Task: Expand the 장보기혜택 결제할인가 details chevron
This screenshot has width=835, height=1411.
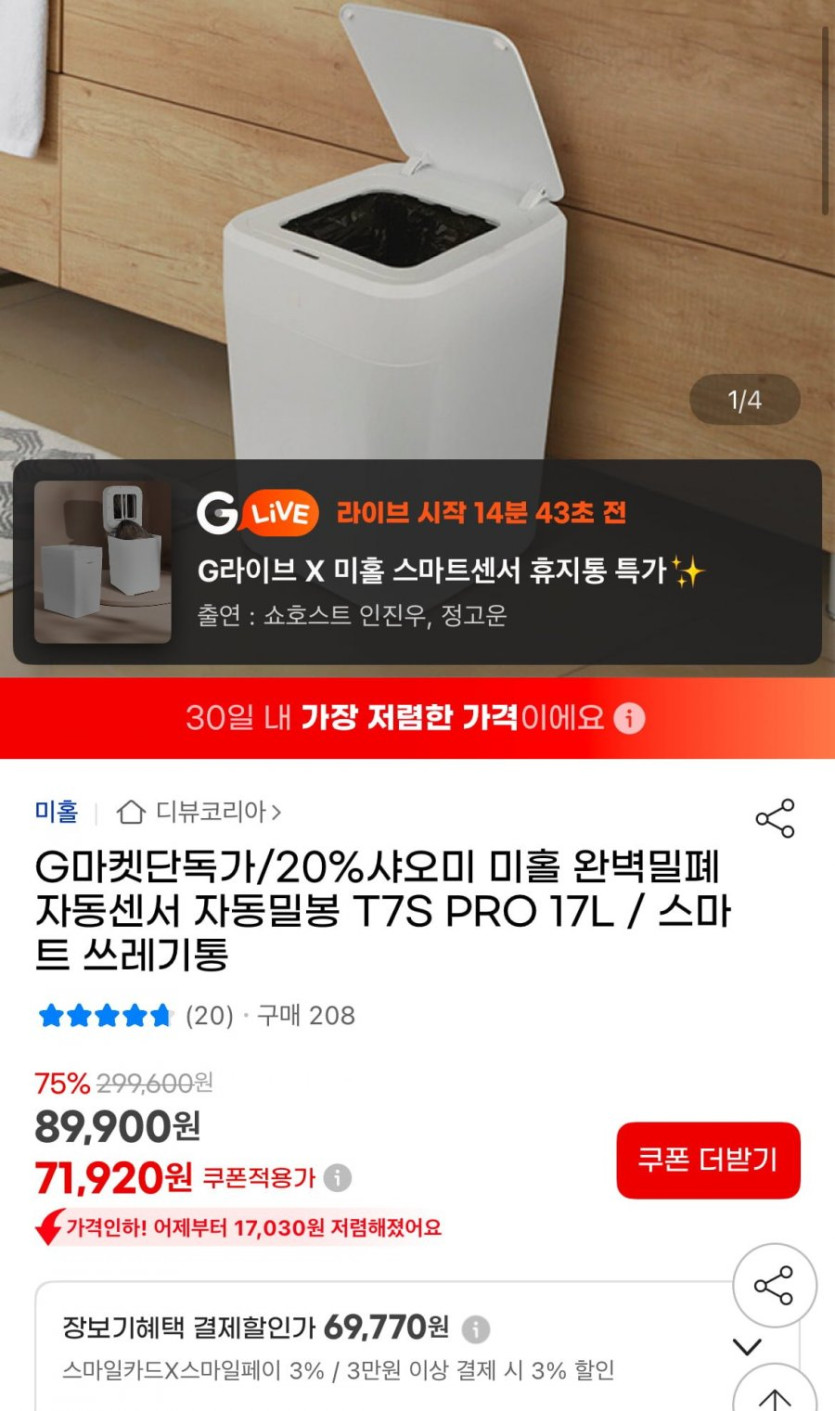Action: [x=747, y=1346]
